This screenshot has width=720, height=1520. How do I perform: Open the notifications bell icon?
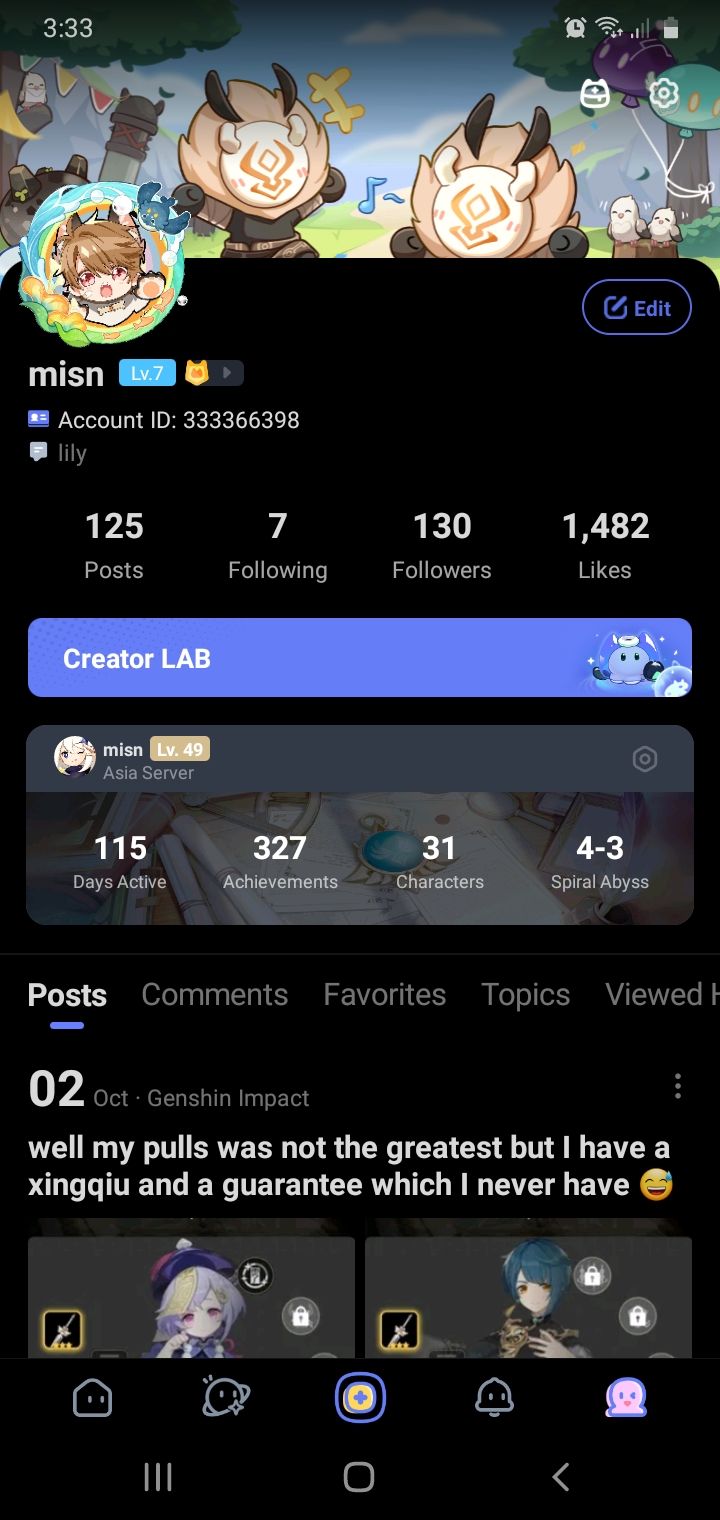tap(494, 1399)
